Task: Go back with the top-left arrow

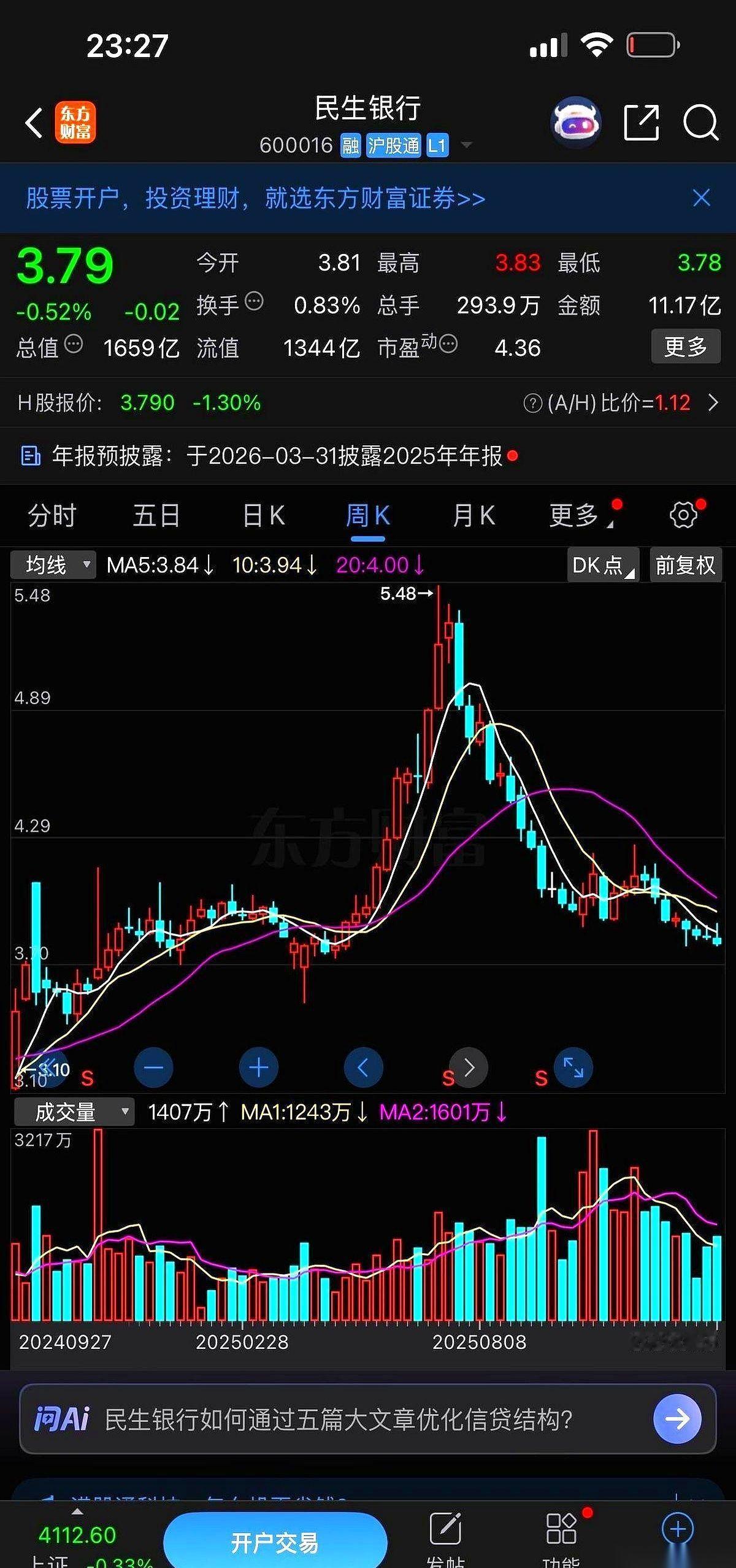Action: 32,123
